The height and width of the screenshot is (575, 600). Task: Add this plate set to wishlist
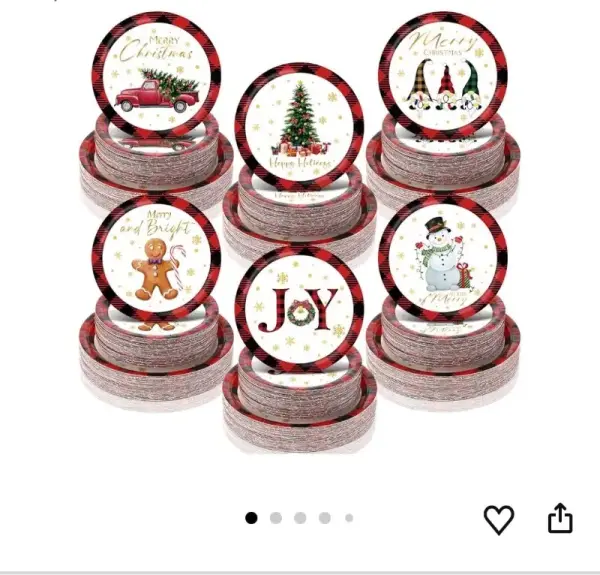coord(498,519)
